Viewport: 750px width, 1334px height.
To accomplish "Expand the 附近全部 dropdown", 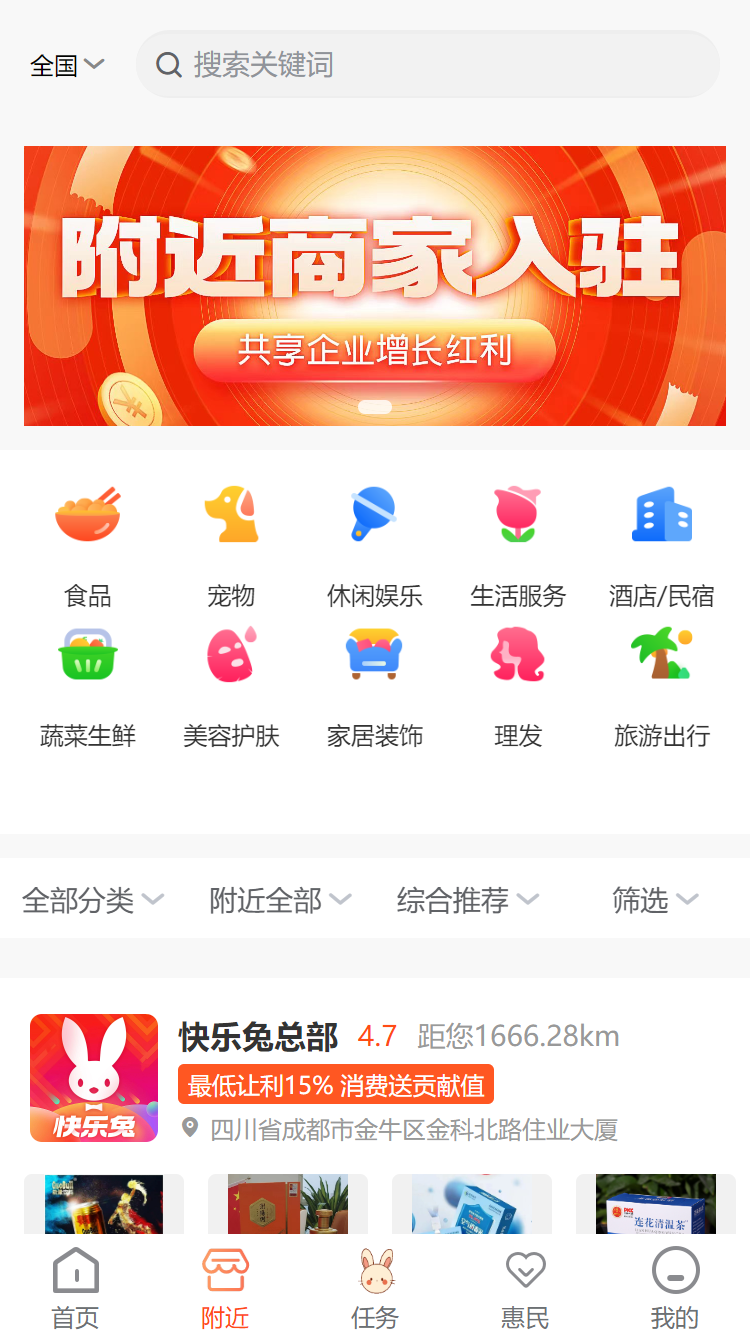I will pos(280,900).
